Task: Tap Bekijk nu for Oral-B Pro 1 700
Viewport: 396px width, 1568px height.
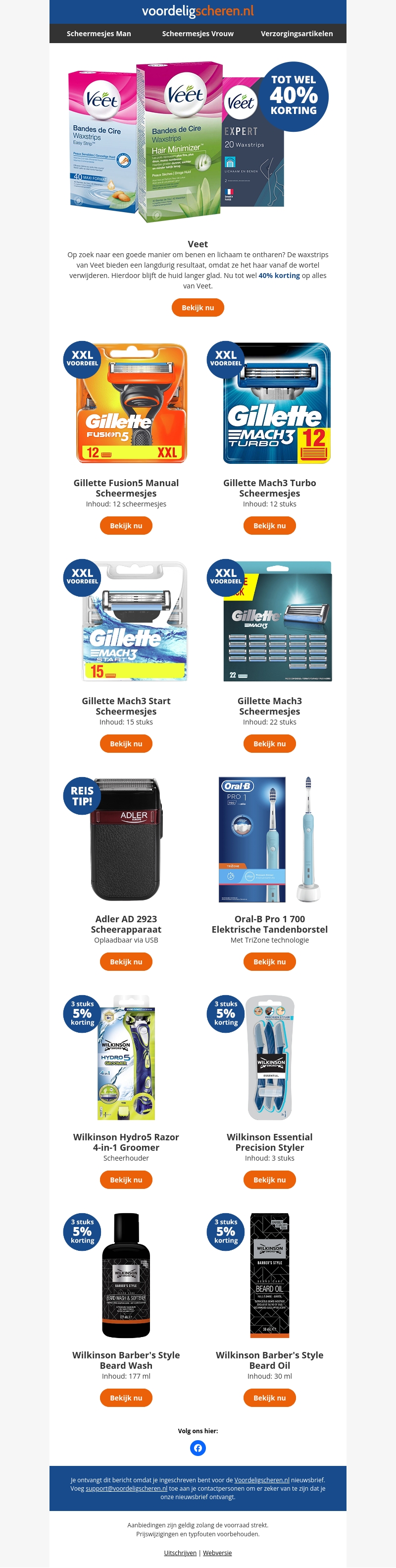Action: click(269, 961)
